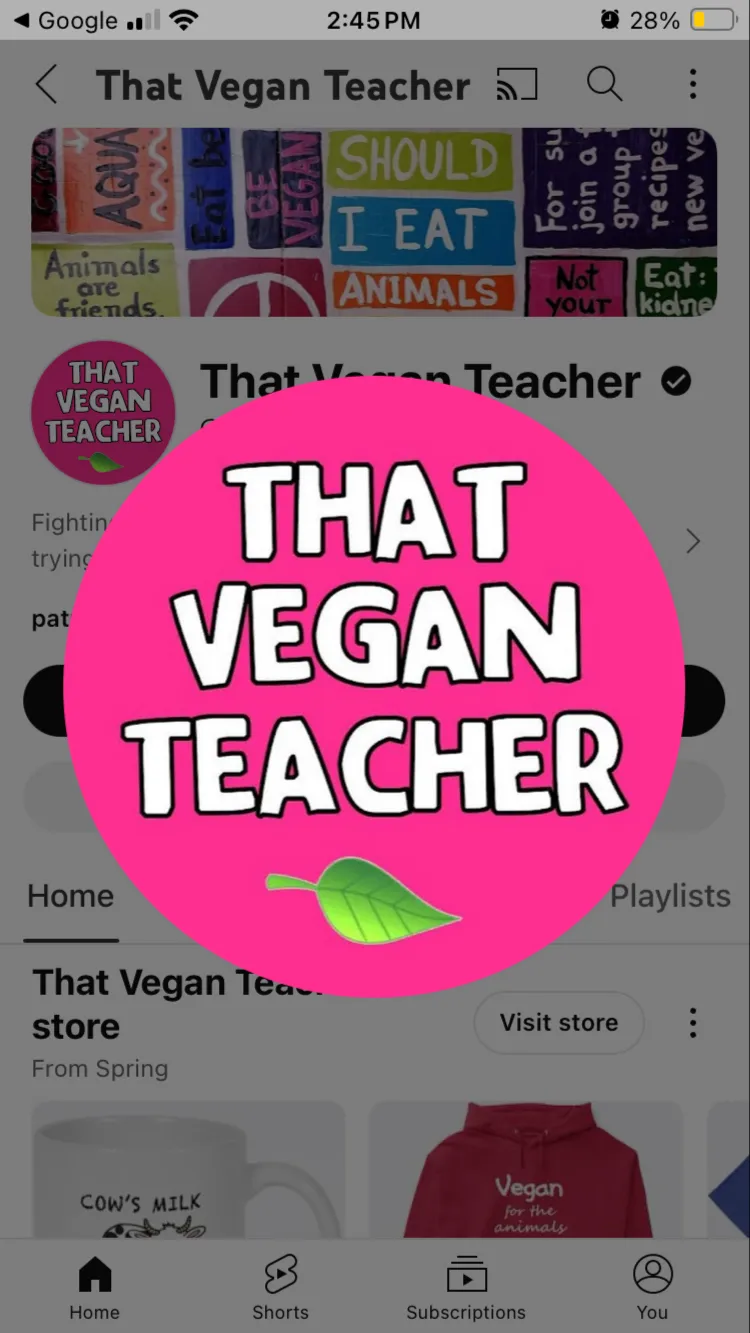Image resolution: width=750 pixels, height=1333 pixels.
Task: Switch to Shorts in bottom navigation
Action: [x=280, y=1288]
